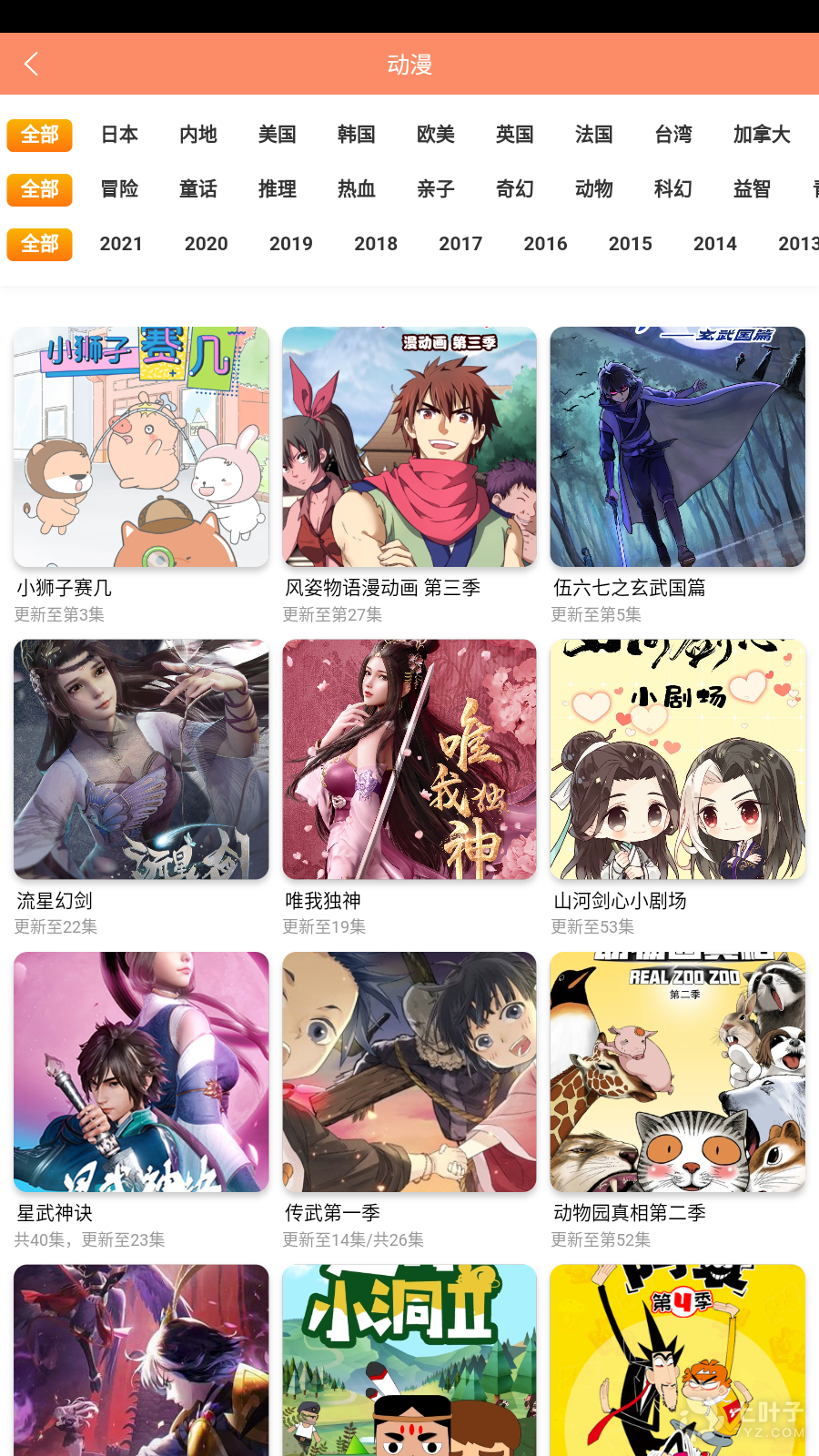The height and width of the screenshot is (1456, 819).
Task: Select year 2018 filter
Action: 376,244
